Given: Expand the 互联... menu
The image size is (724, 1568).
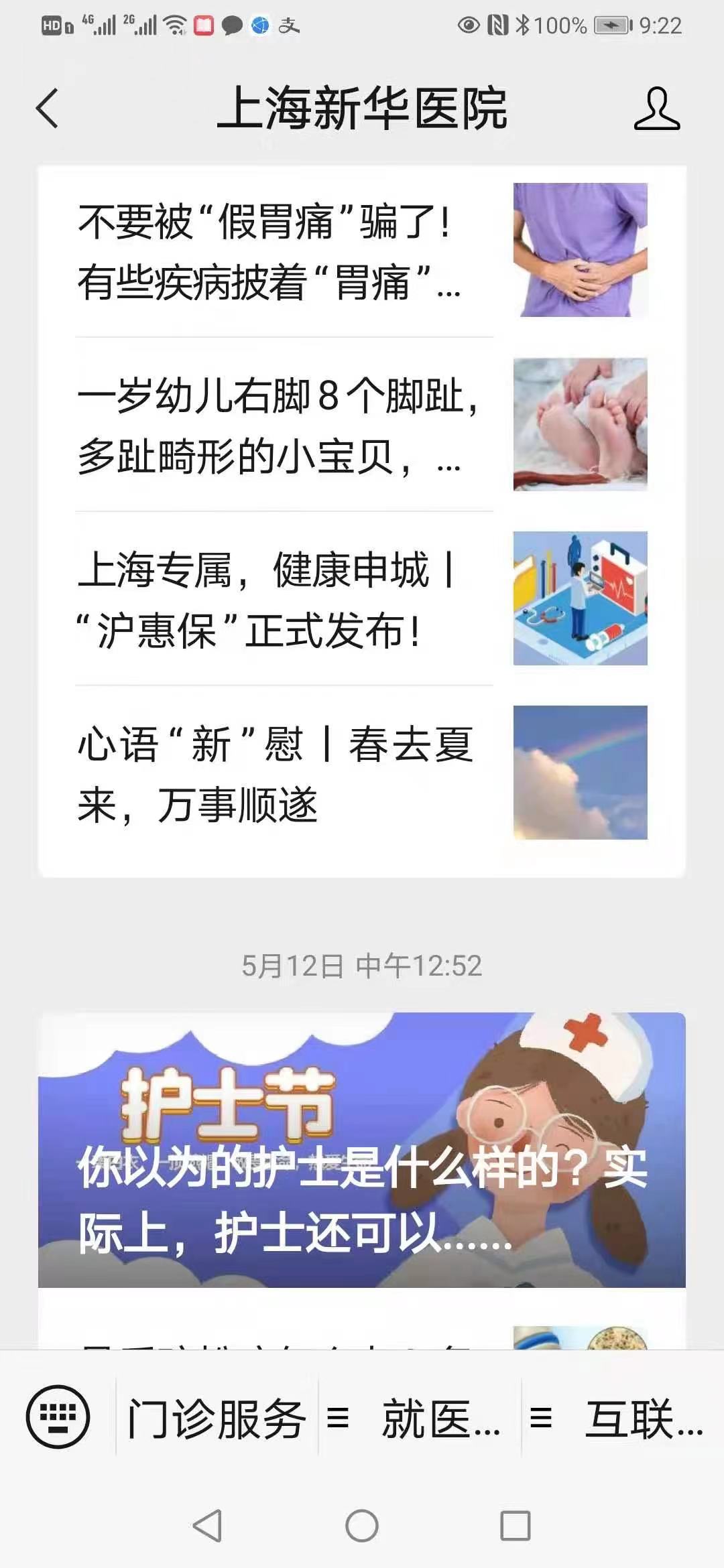Looking at the screenshot, I should [623, 1418].
